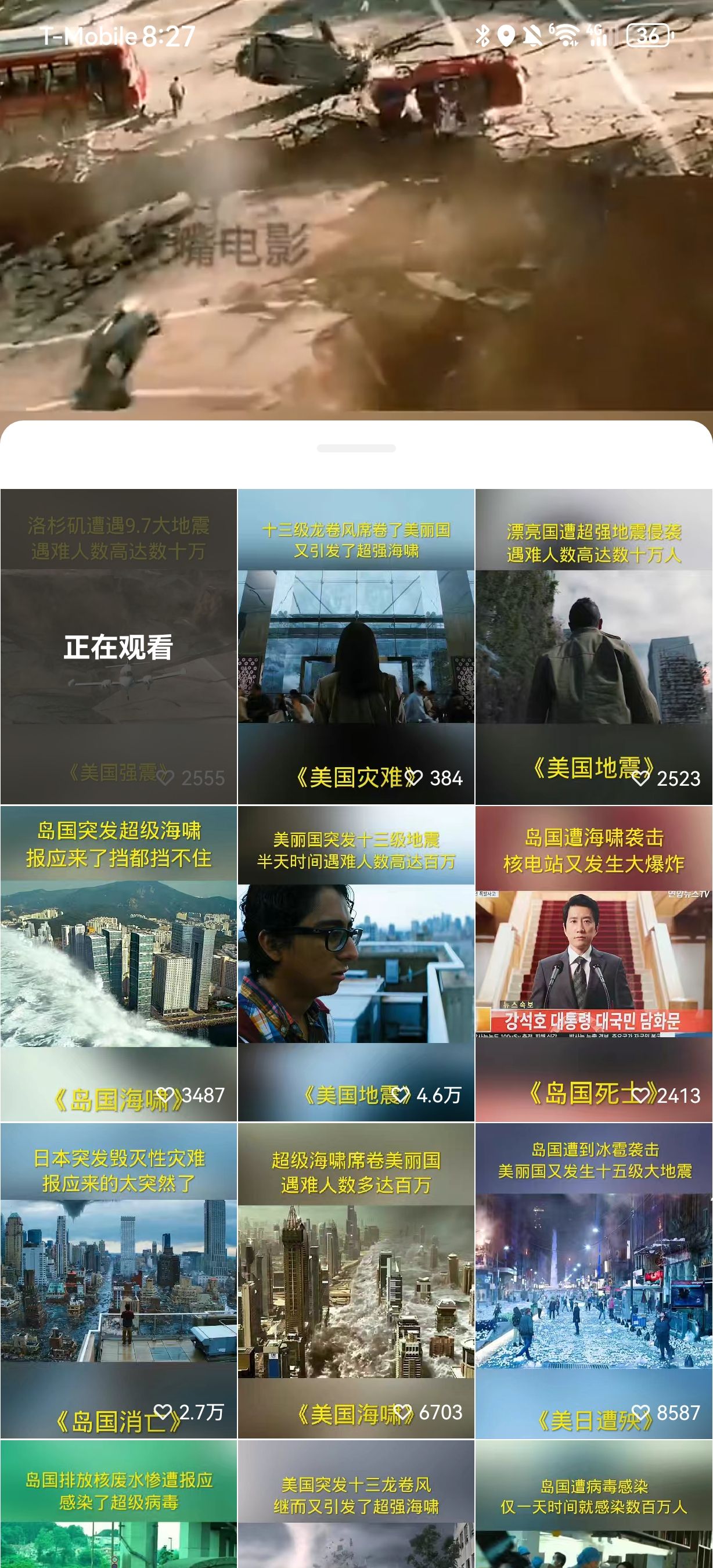Open the 岛国排放核废水惨遭报应 video
Viewport: 713px width, 1568px height.
tap(118, 1504)
